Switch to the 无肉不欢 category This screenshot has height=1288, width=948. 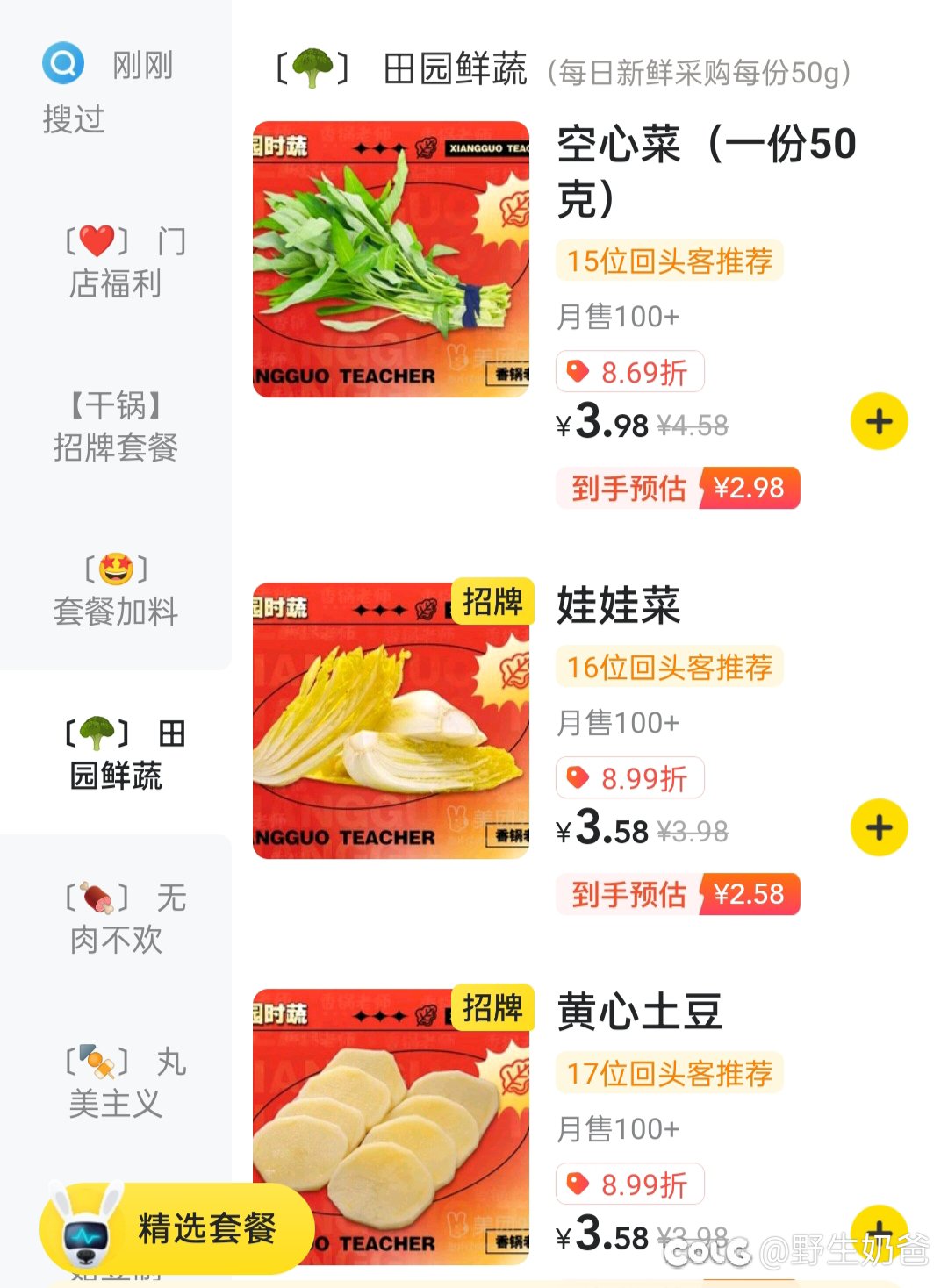point(116,919)
